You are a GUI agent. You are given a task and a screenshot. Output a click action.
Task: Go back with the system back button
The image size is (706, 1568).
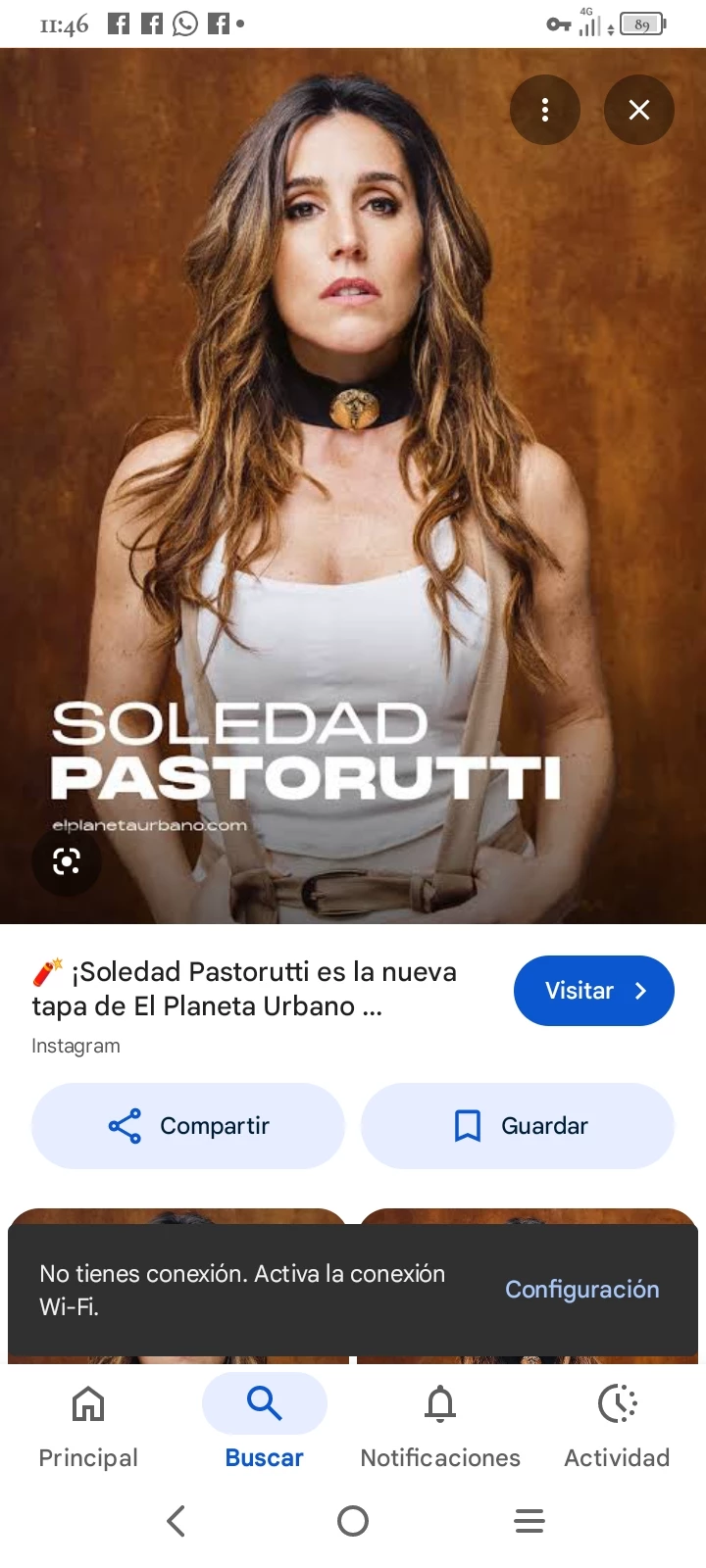(176, 1521)
